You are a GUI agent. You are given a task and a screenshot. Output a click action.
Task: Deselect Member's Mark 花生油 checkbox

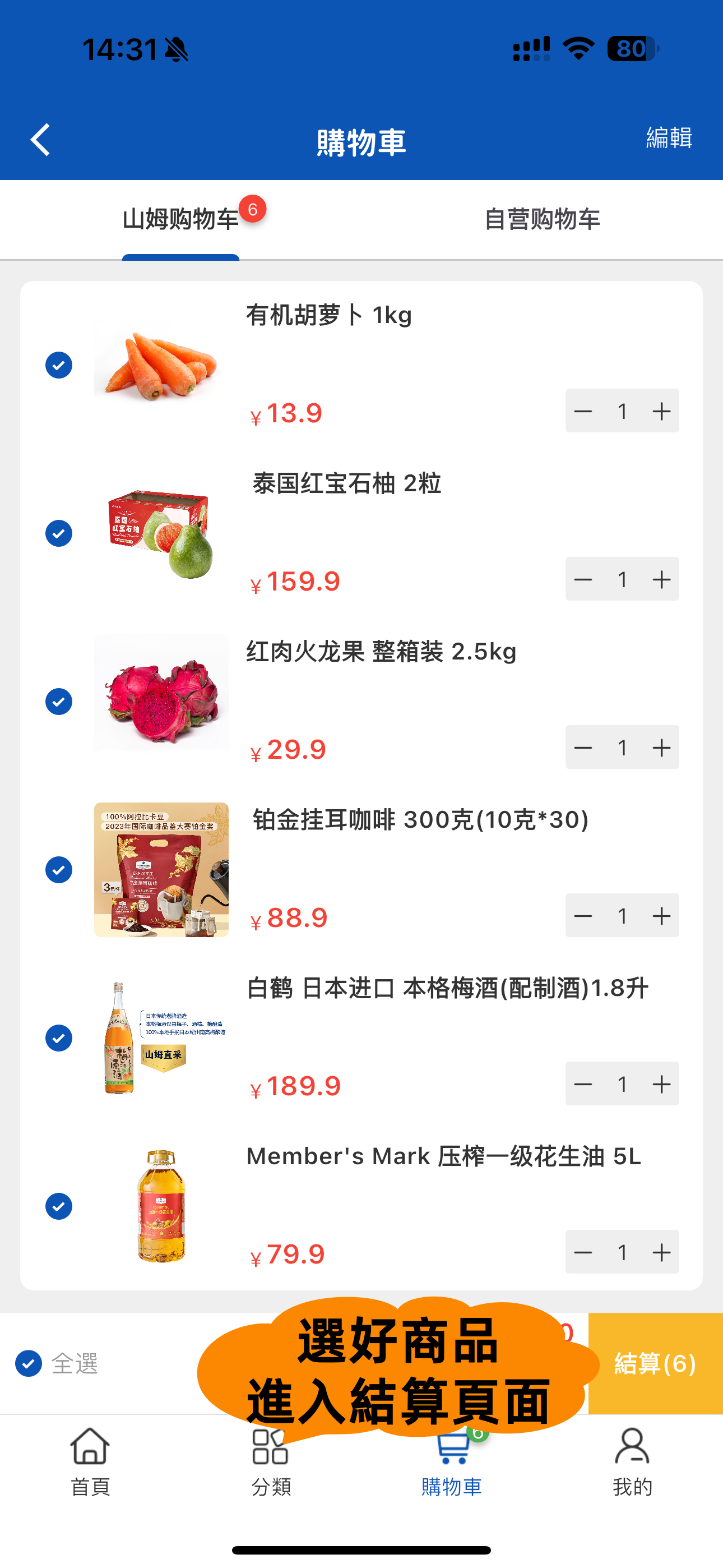pyautogui.click(x=59, y=1206)
